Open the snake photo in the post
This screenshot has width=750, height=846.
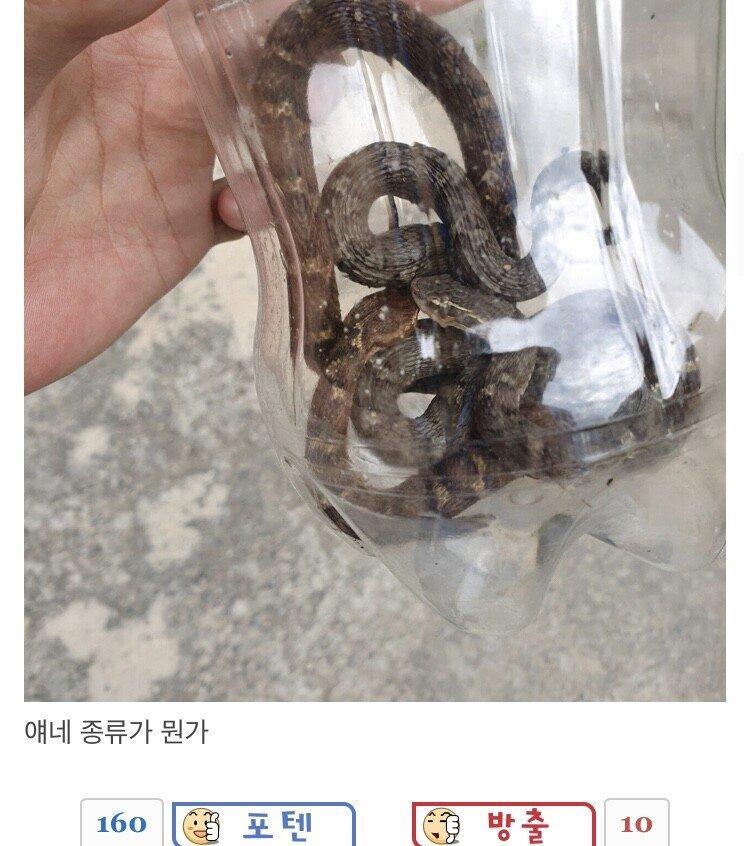click(x=375, y=350)
